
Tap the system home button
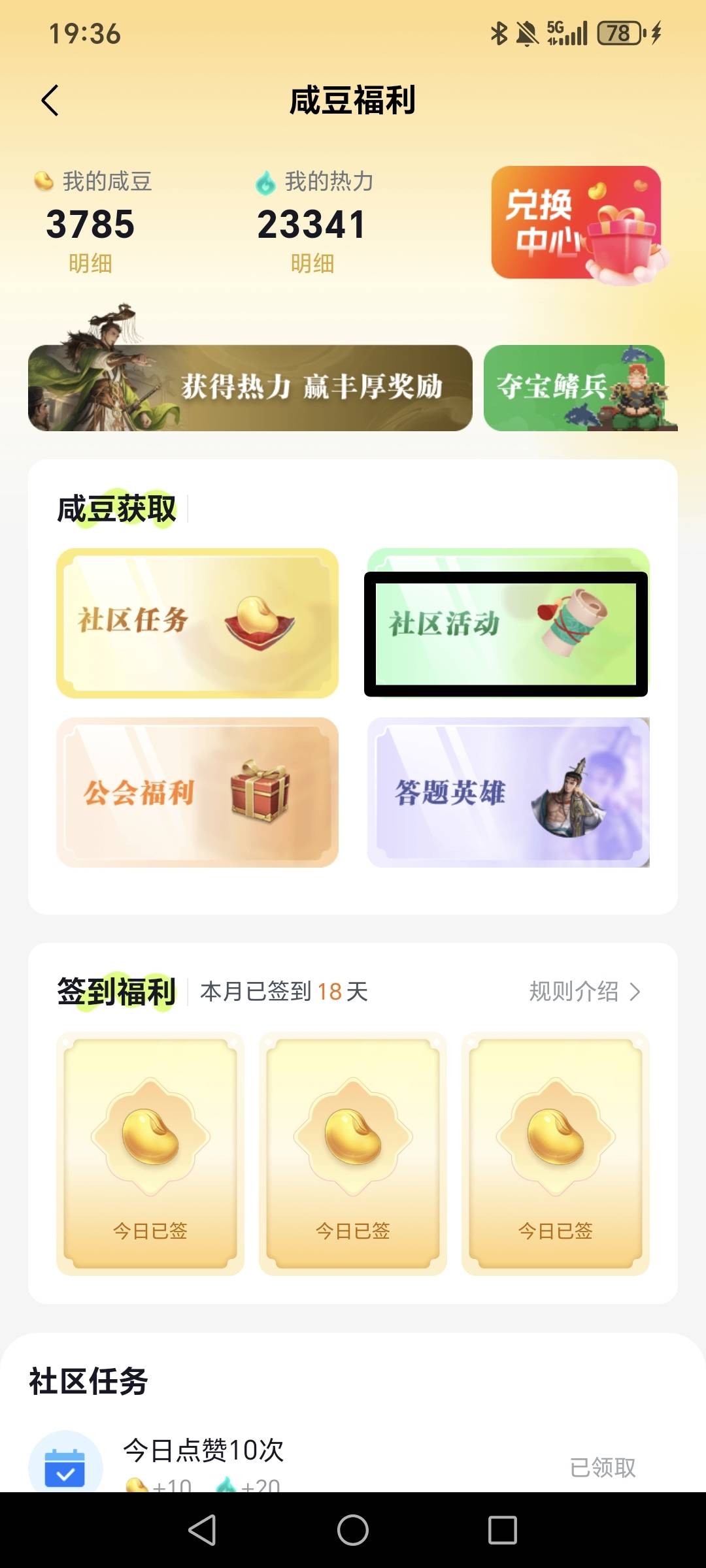pyautogui.click(x=353, y=1530)
